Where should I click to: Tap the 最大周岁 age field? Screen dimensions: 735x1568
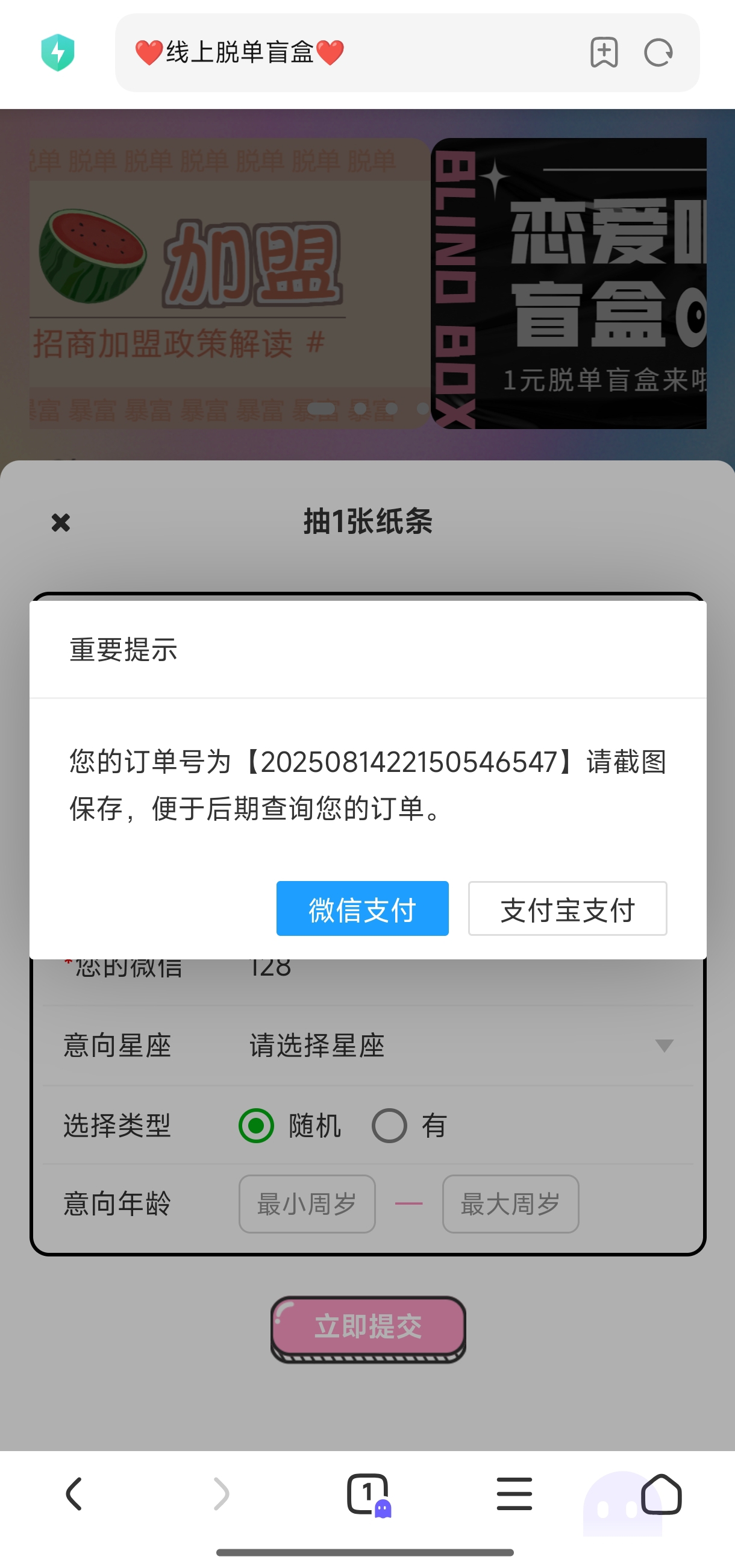pyautogui.click(x=510, y=1203)
